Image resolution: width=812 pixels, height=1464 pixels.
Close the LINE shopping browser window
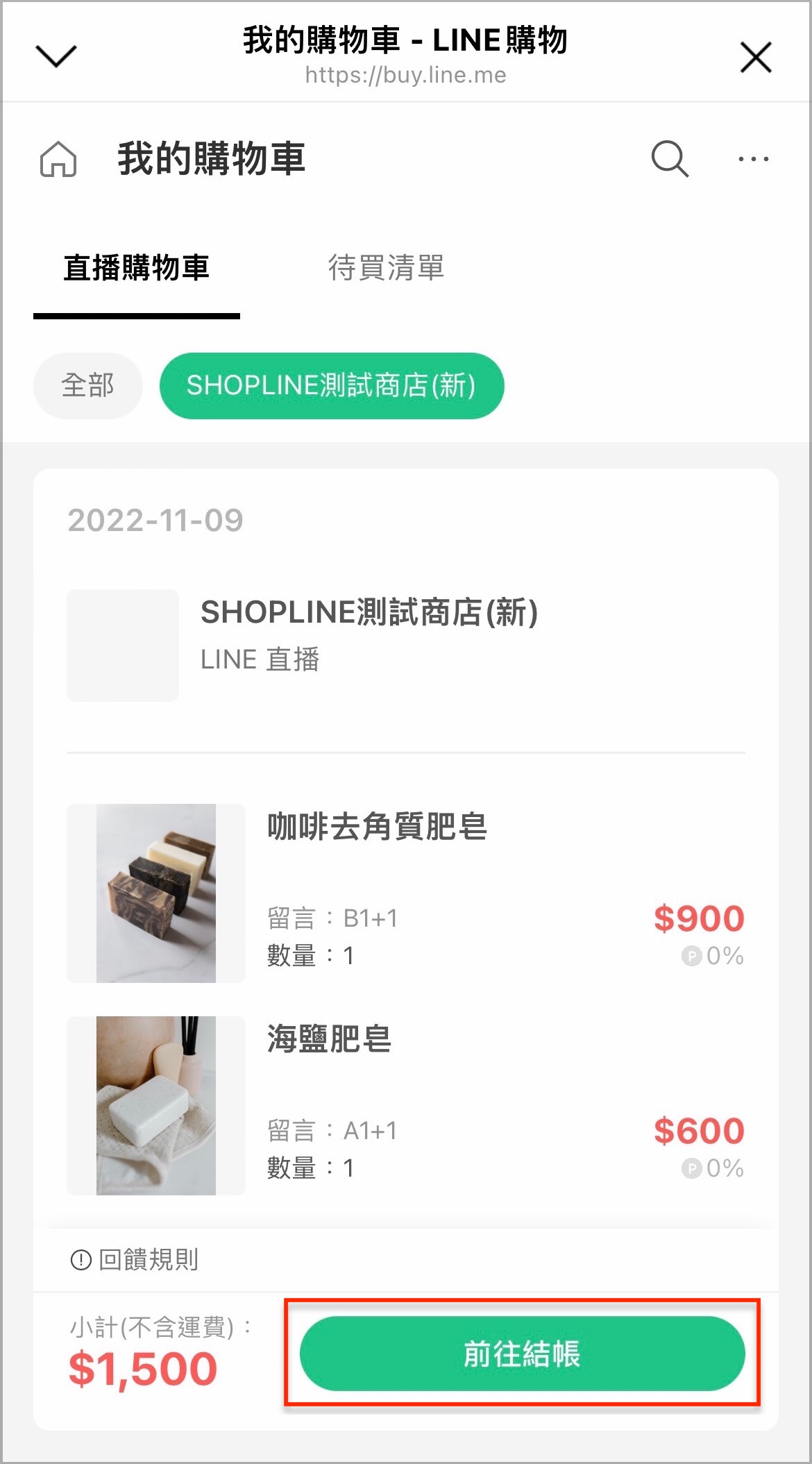point(756,57)
